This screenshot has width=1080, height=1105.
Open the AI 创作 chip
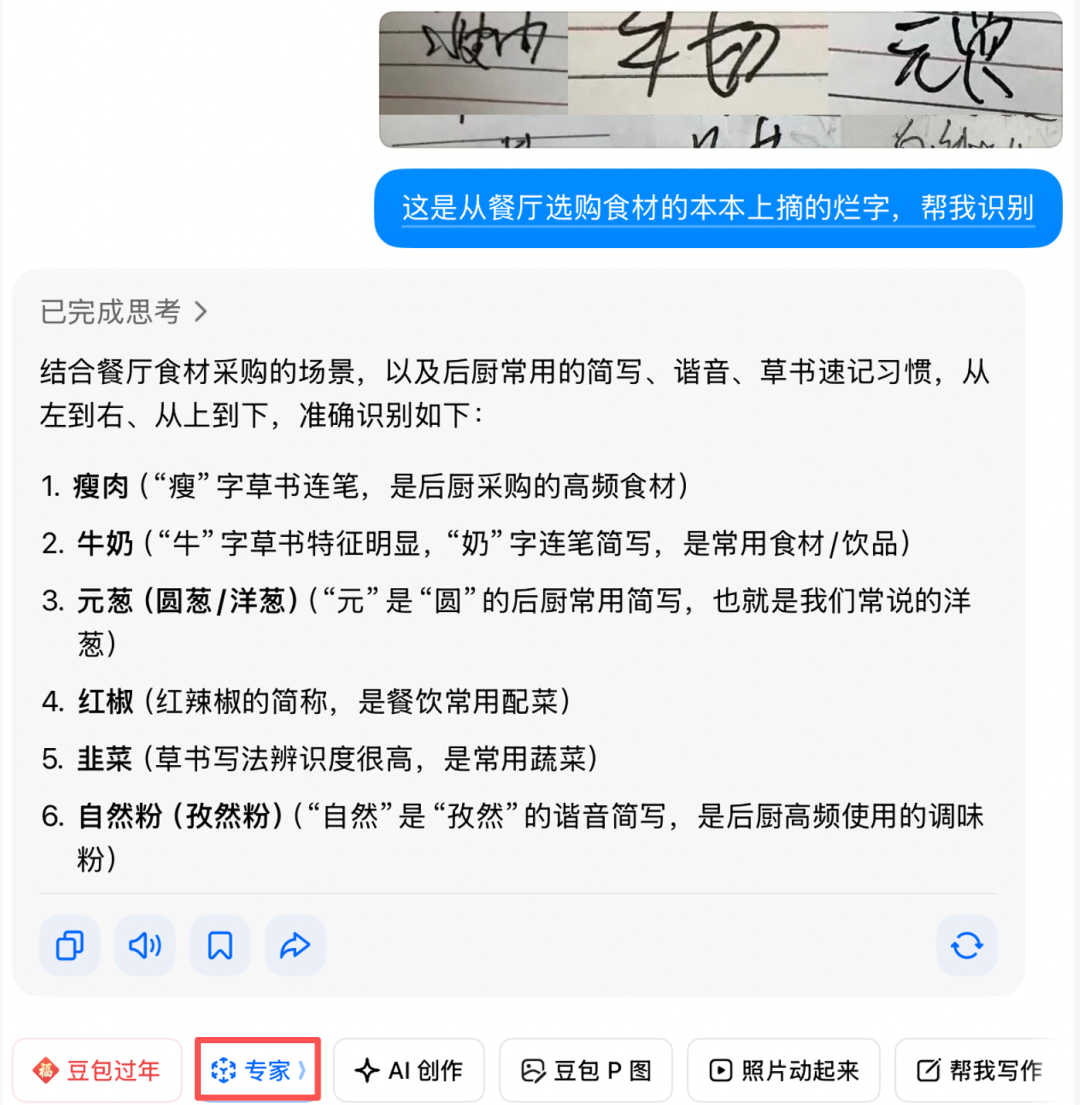click(409, 1071)
